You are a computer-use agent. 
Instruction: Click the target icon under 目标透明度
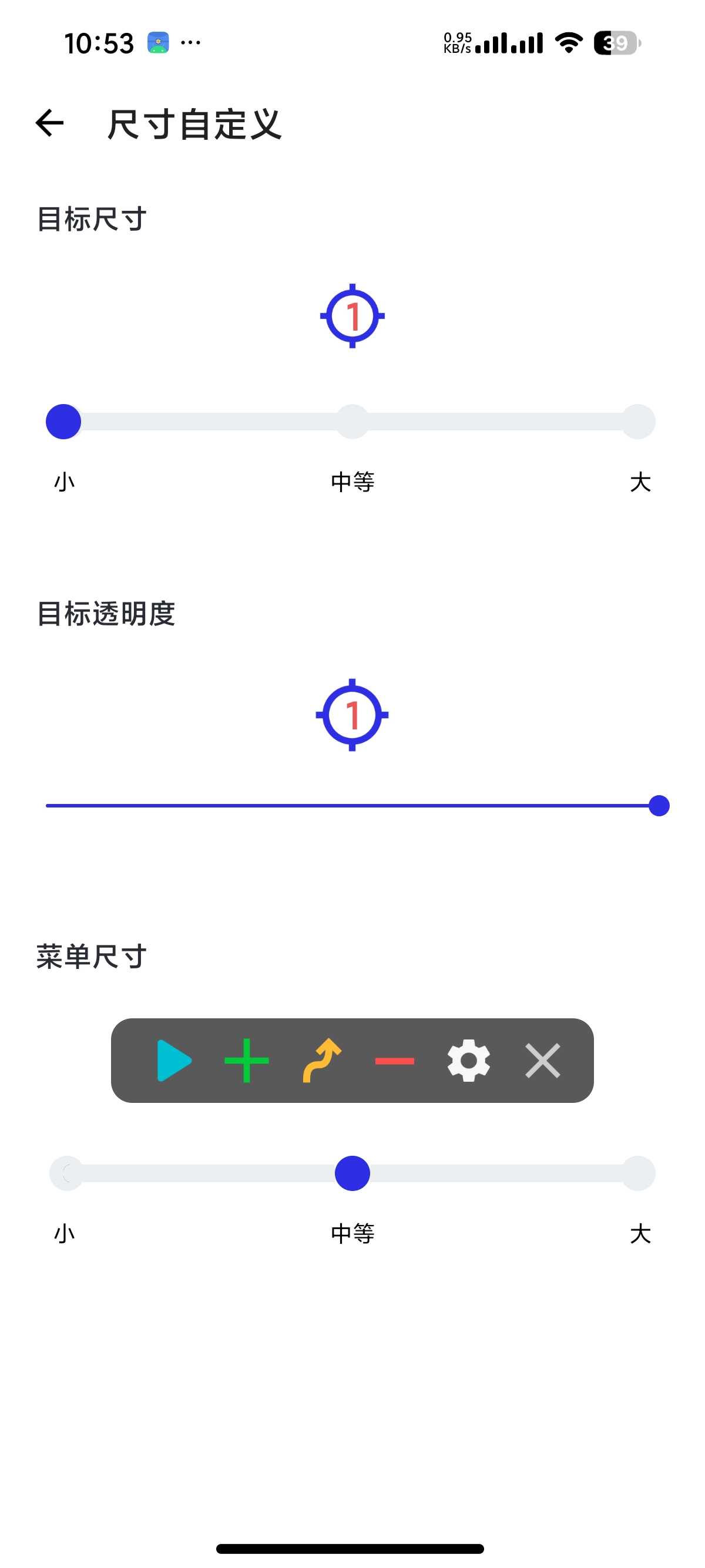[352, 715]
